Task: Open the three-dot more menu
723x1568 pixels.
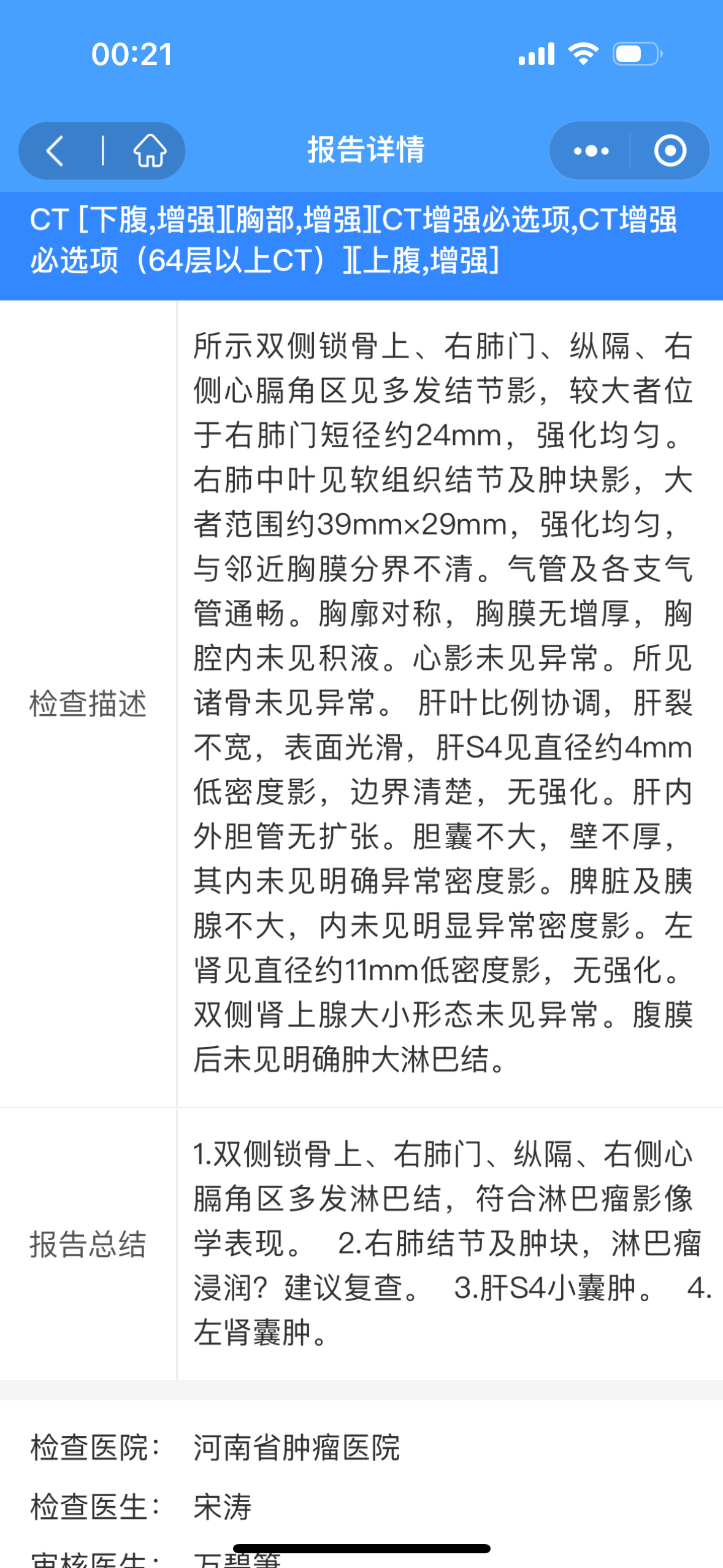Action: pos(591,151)
